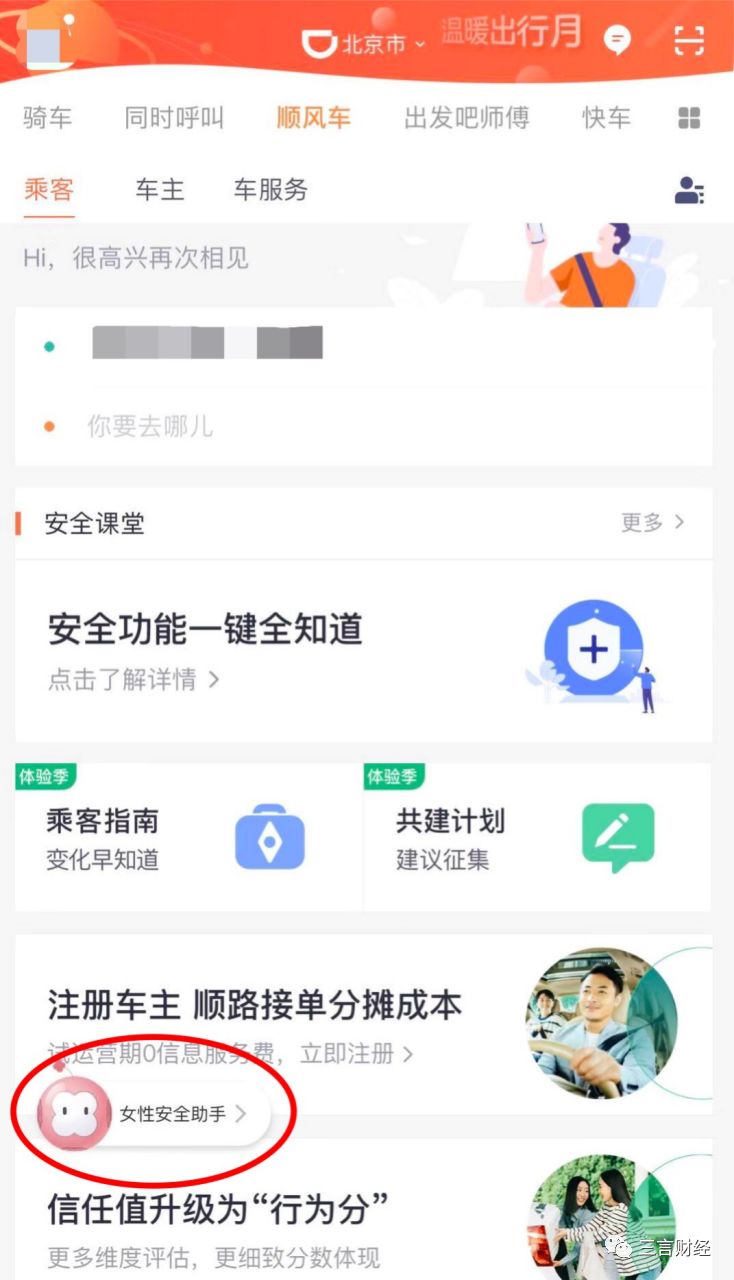Tap the blurred pickup location field
734x1280 pixels.
(x=364, y=346)
